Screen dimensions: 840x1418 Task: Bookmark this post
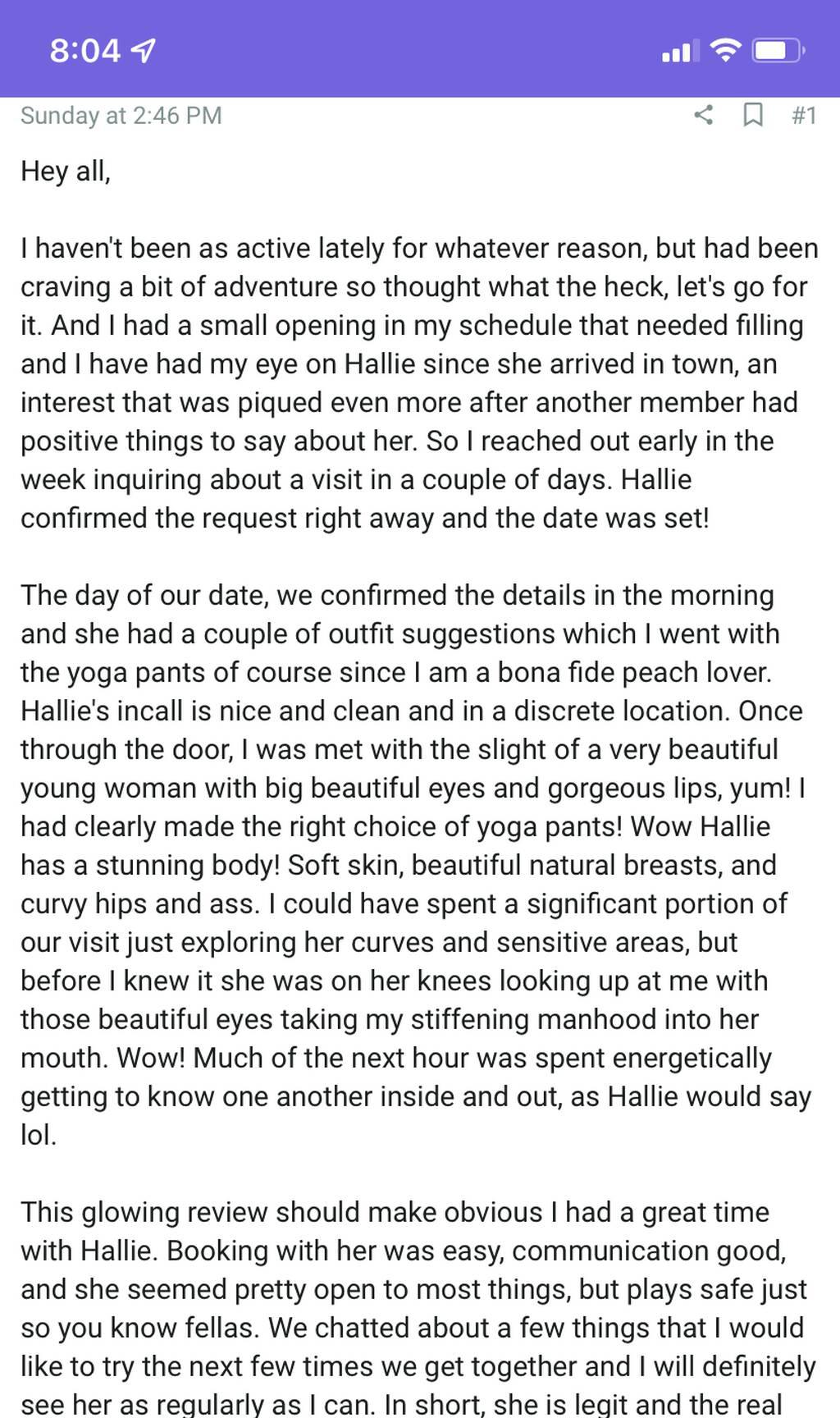click(752, 115)
